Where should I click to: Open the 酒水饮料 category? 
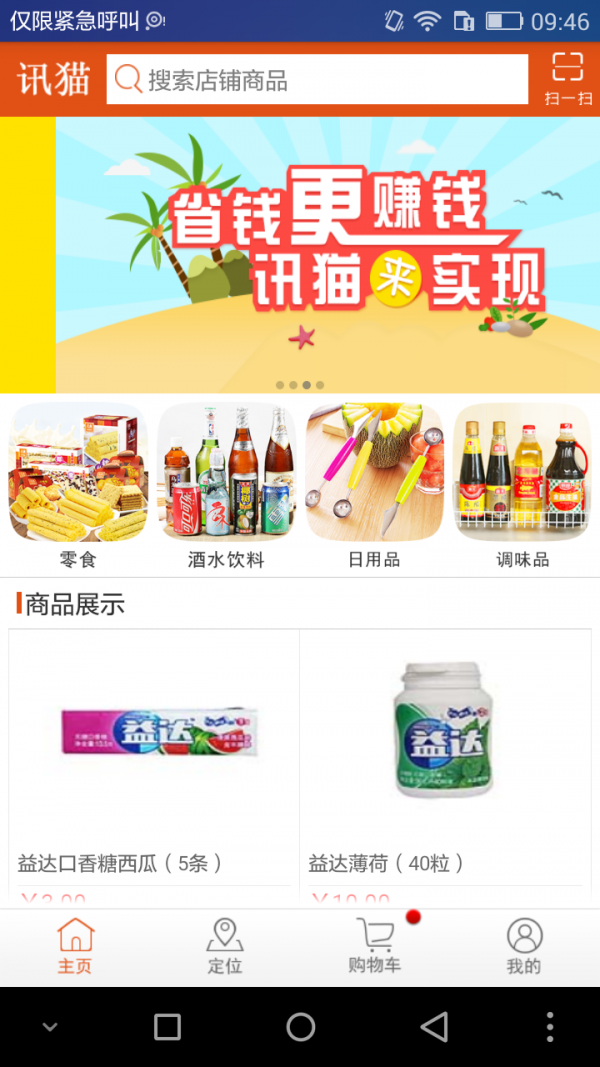click(226, 485)
